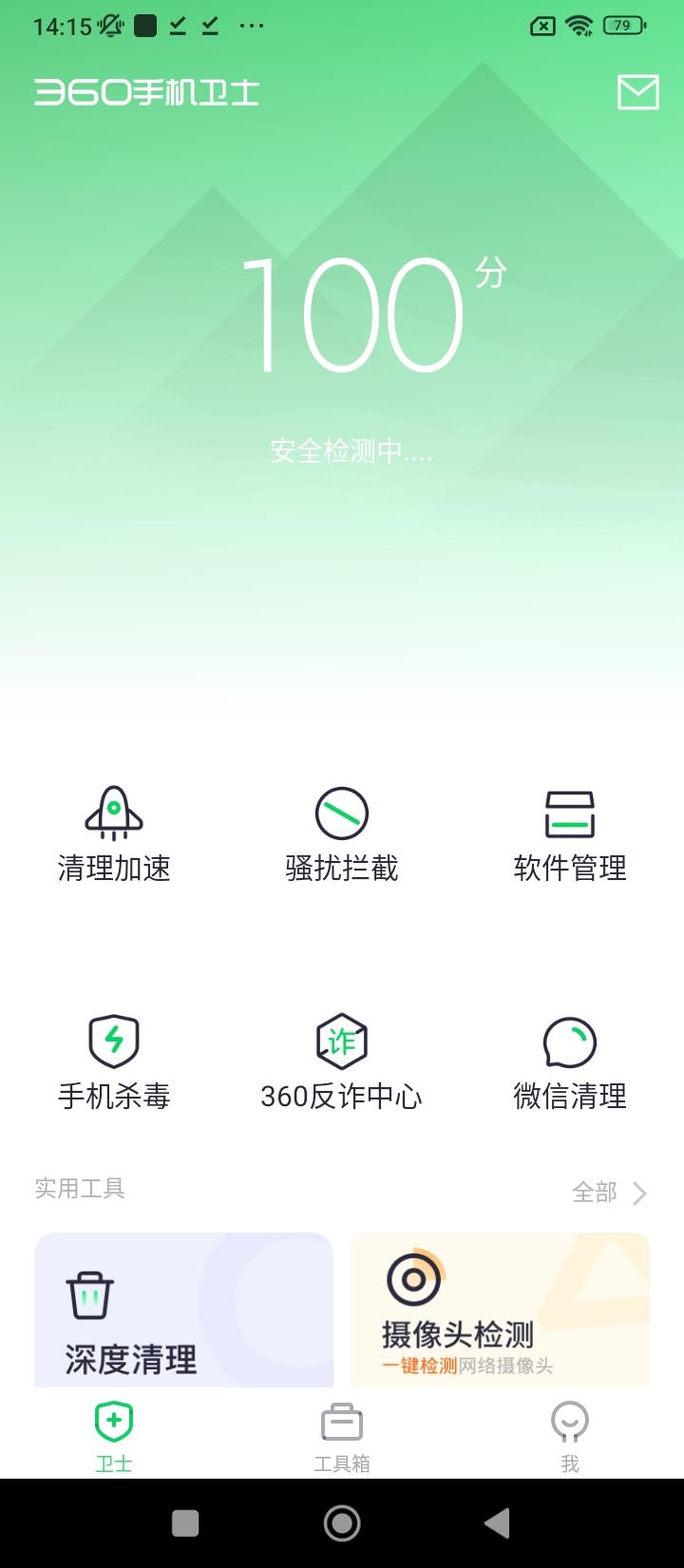The width and height of the screenshot is (684, 1568).
Task: Tap the 安全检测中 scanning status text
Action: [x=351, y=453]
